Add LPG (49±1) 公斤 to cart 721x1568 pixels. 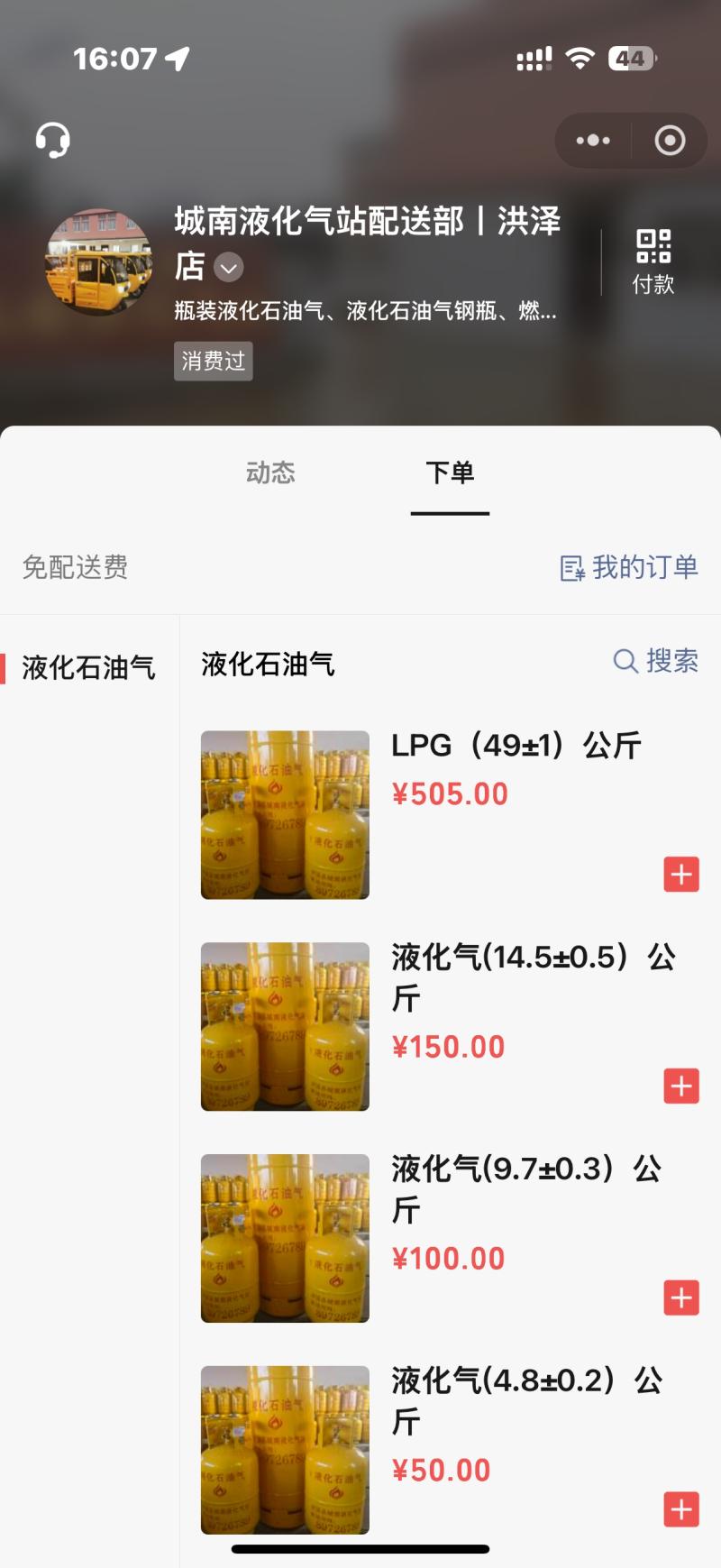pos(681,874)
